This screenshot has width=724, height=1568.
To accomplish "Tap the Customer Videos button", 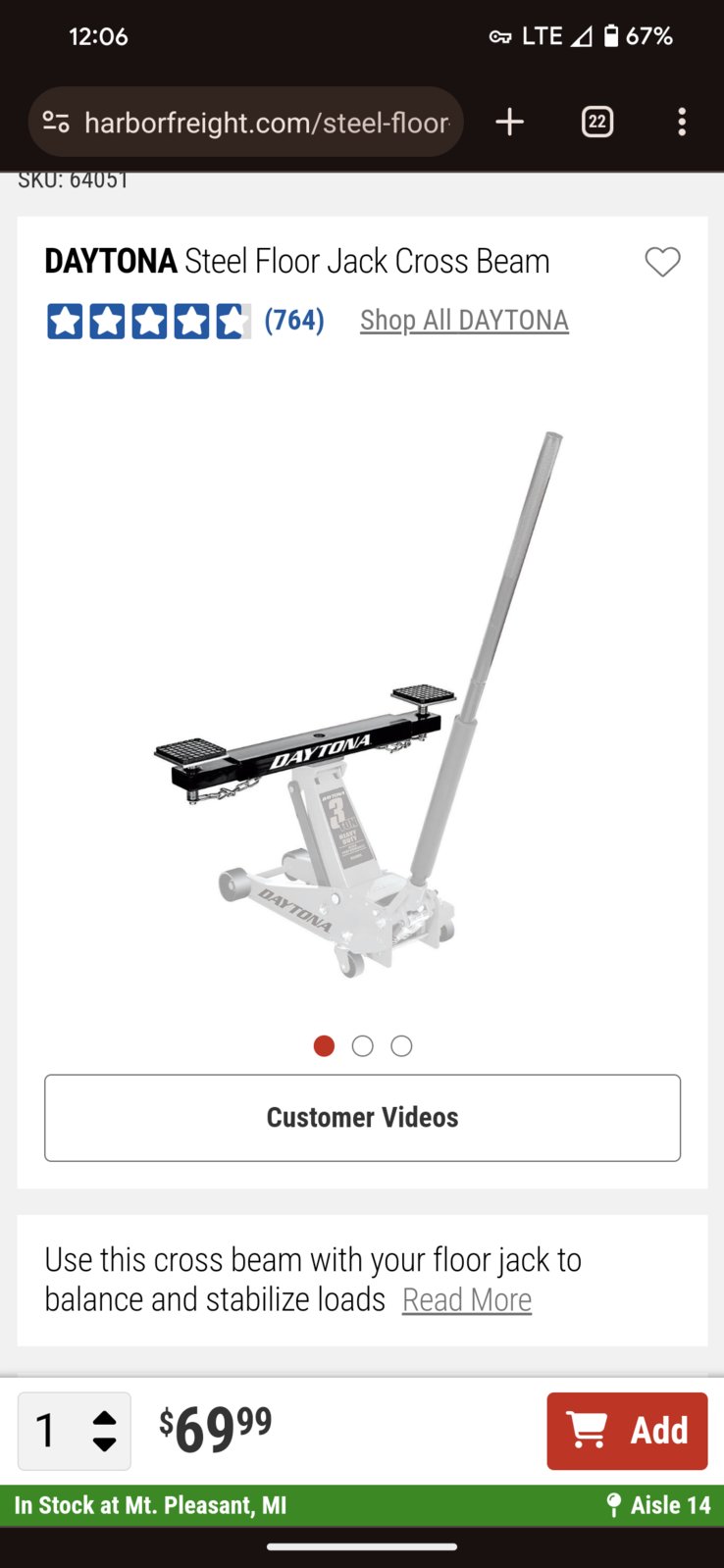I will coord(362,1118).
